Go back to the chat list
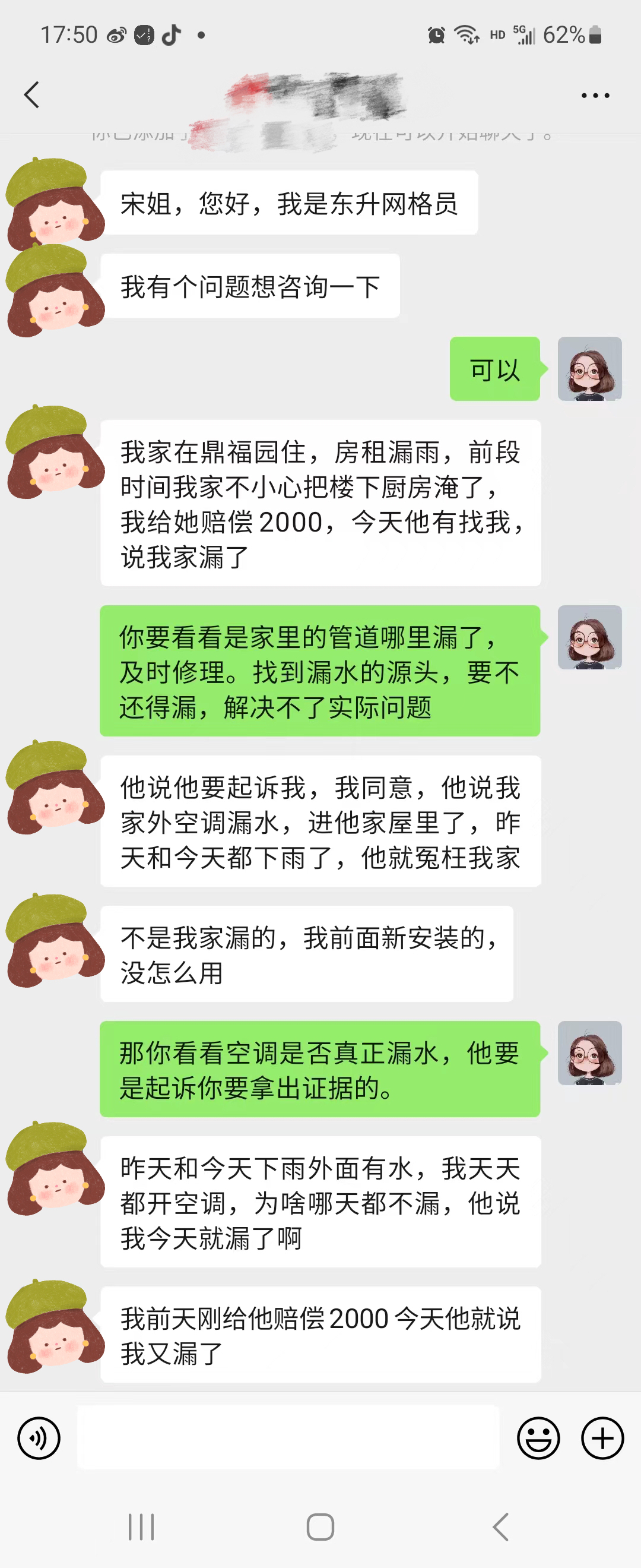641x1568 pixels. pos(31,95)
